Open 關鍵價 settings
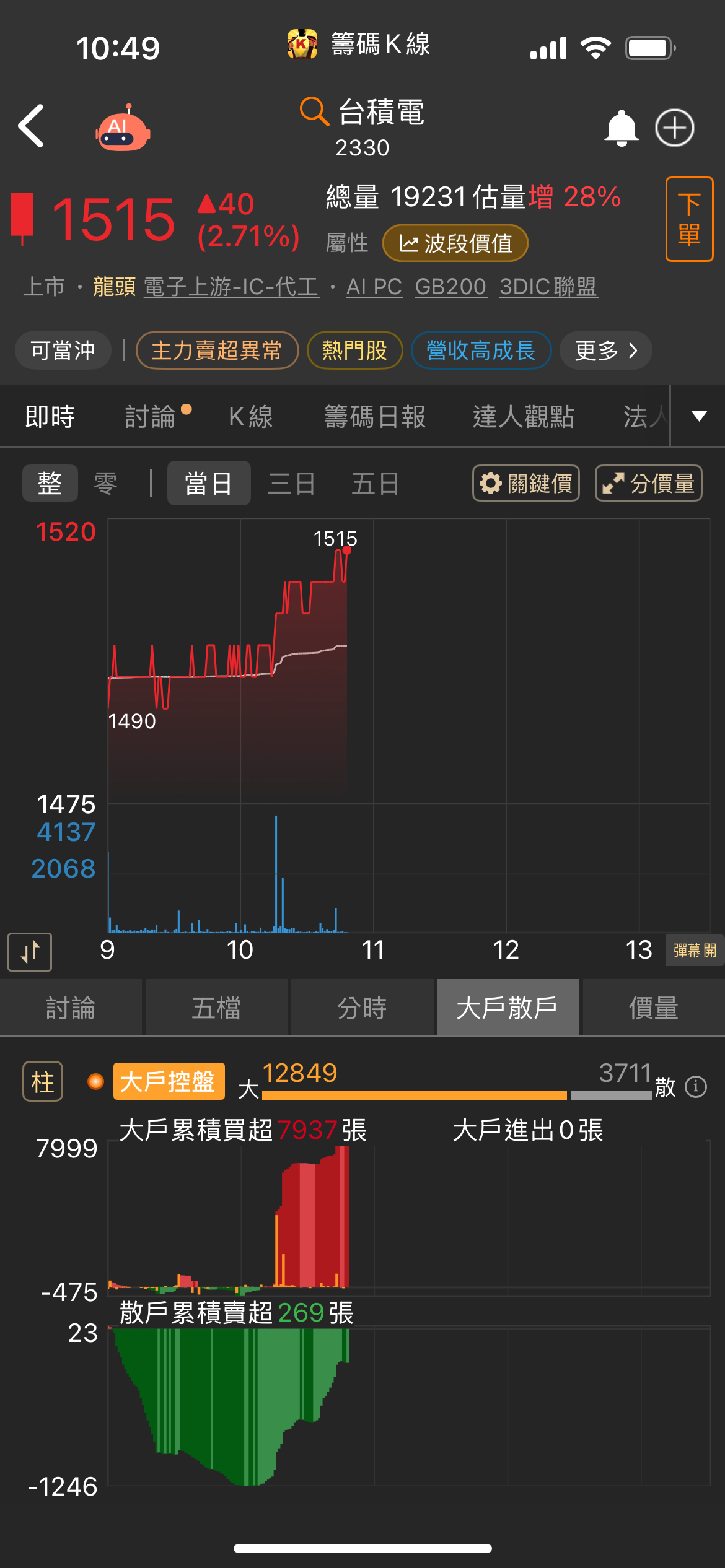 (x=526, y=483)
